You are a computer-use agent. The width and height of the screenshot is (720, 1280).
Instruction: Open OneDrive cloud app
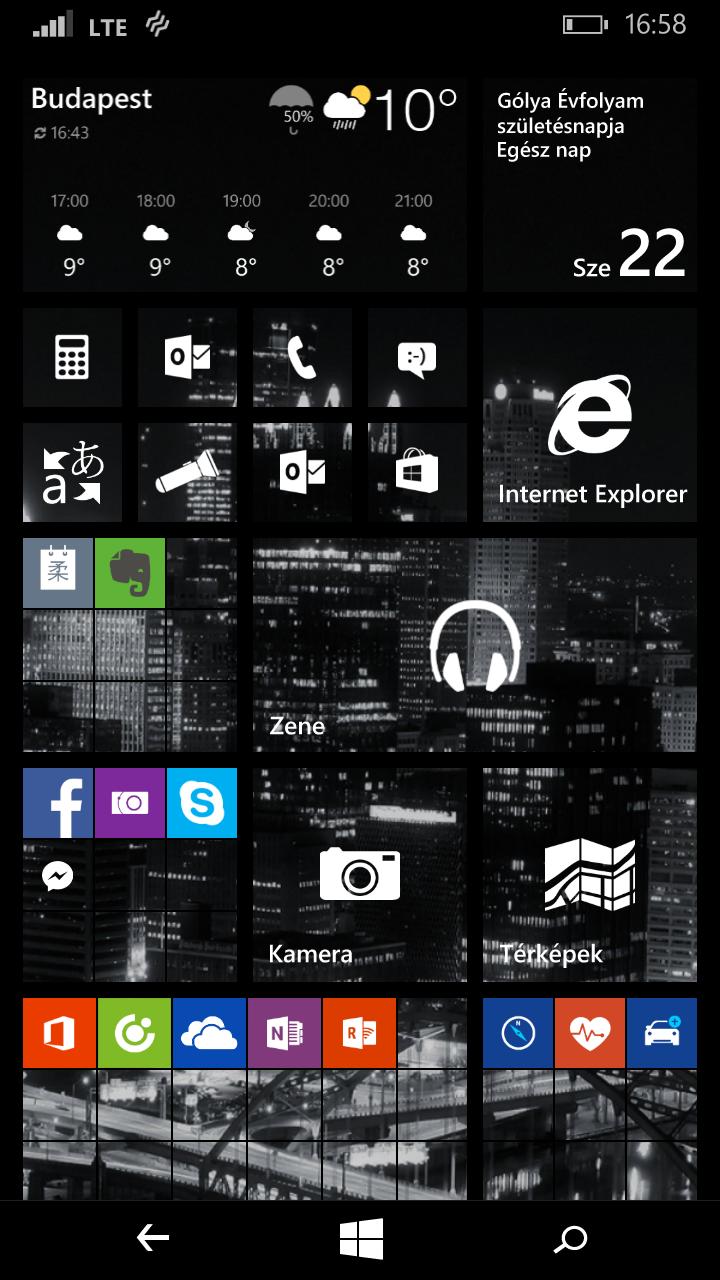[x=209, y=1033]
